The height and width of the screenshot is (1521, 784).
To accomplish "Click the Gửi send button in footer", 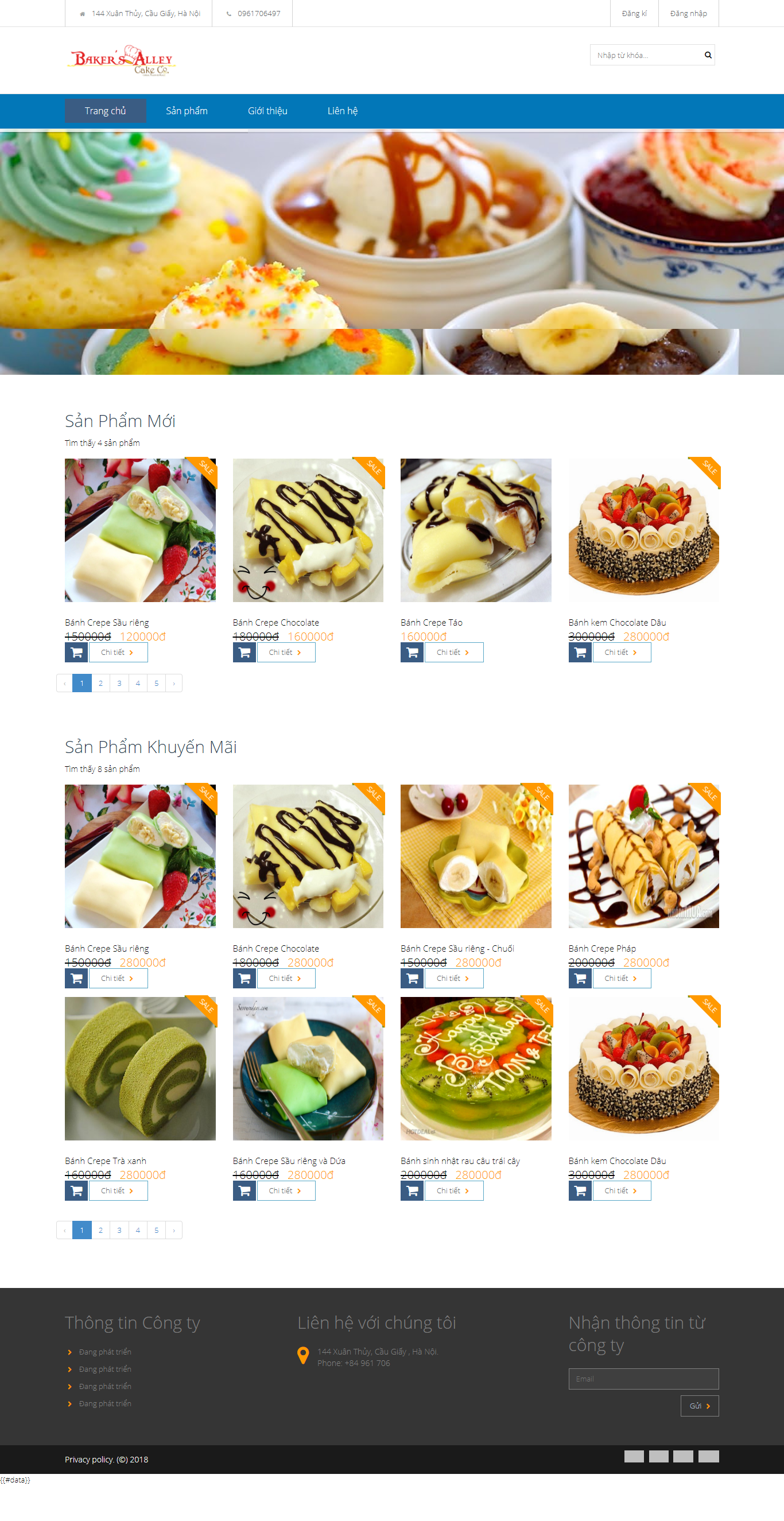I will click(x=699, y=1406).
